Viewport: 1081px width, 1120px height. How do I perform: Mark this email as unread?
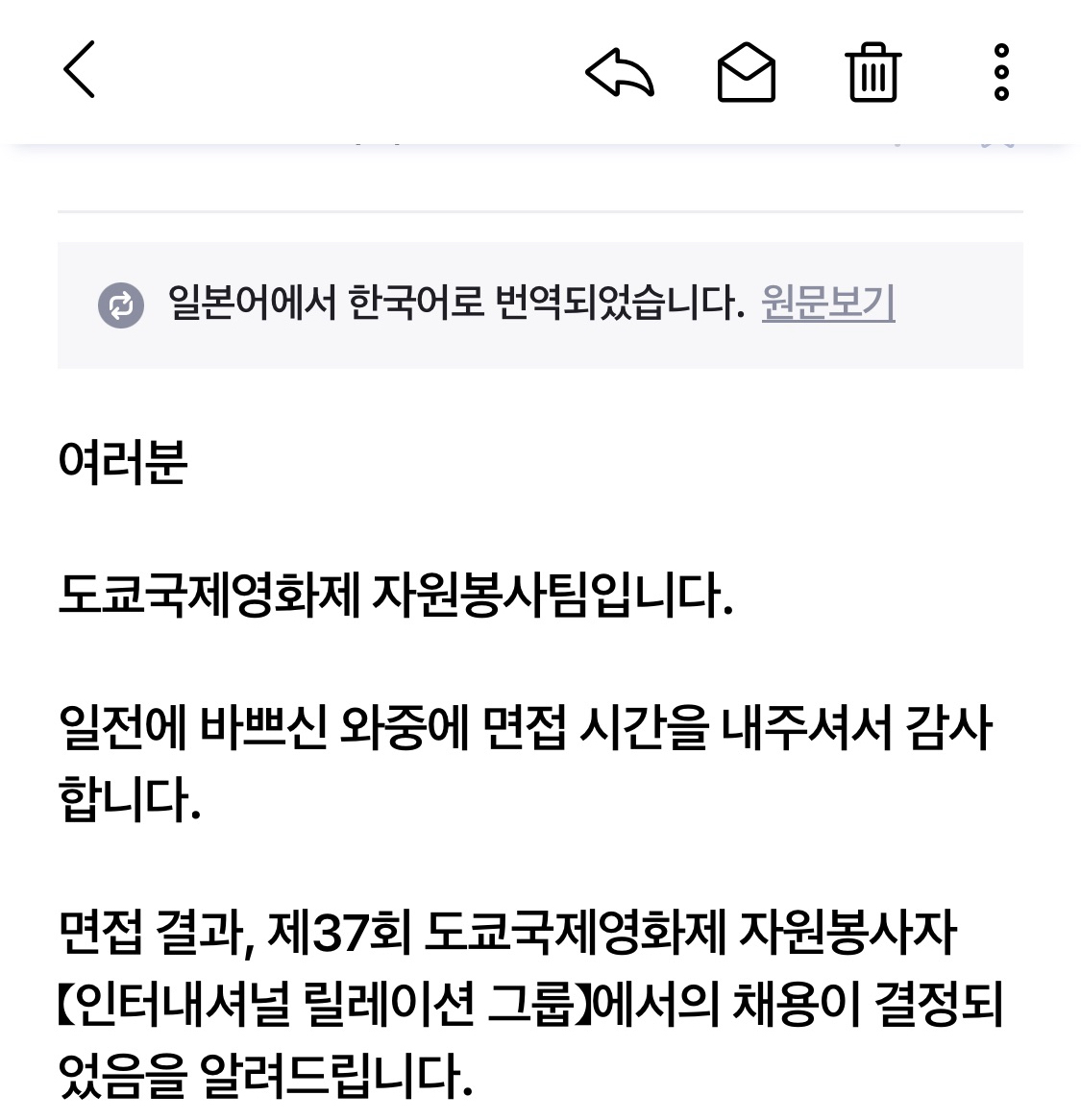(x=747, y=73)
